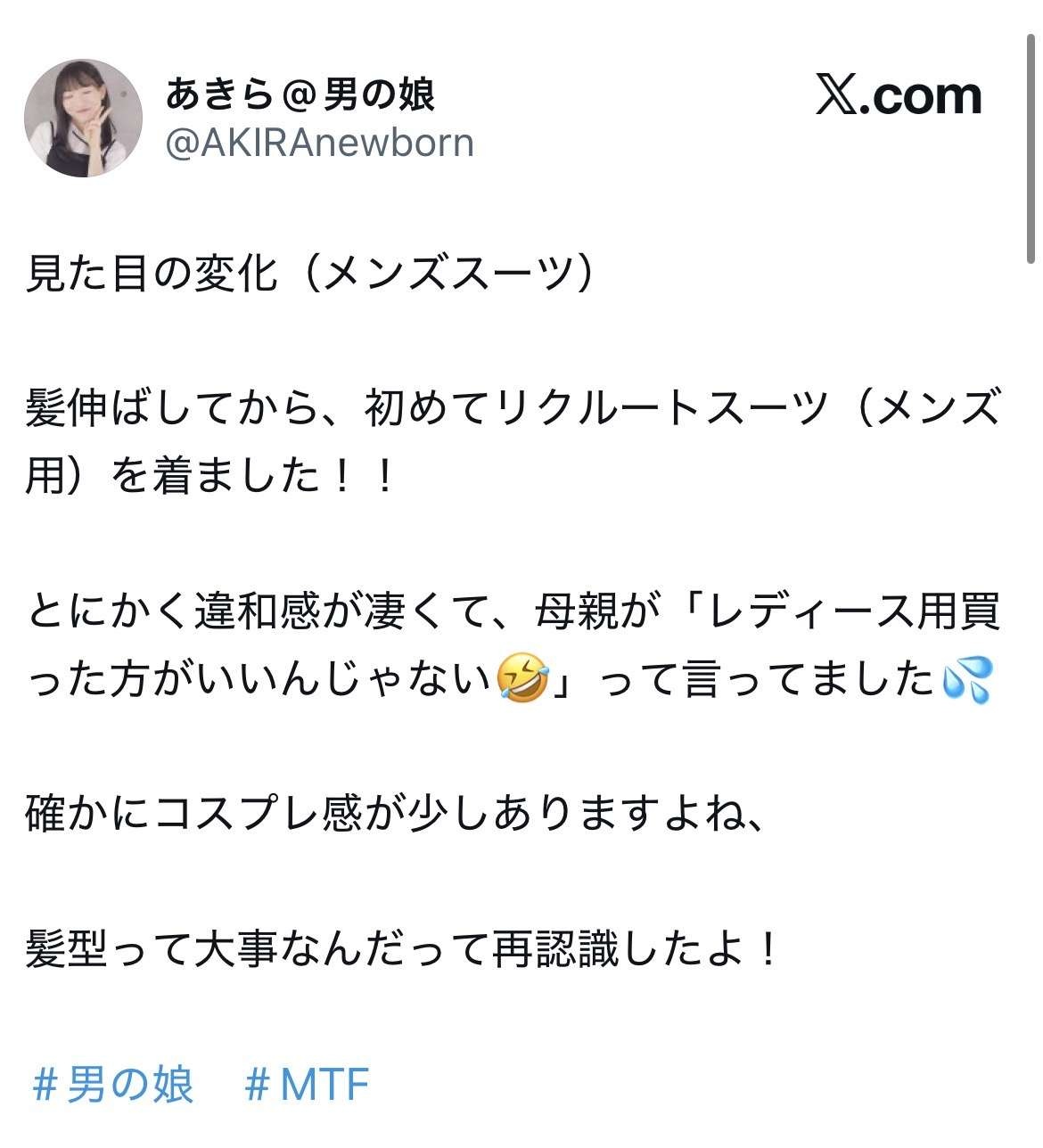Open the #MTF hashtag

[307, 1085]
